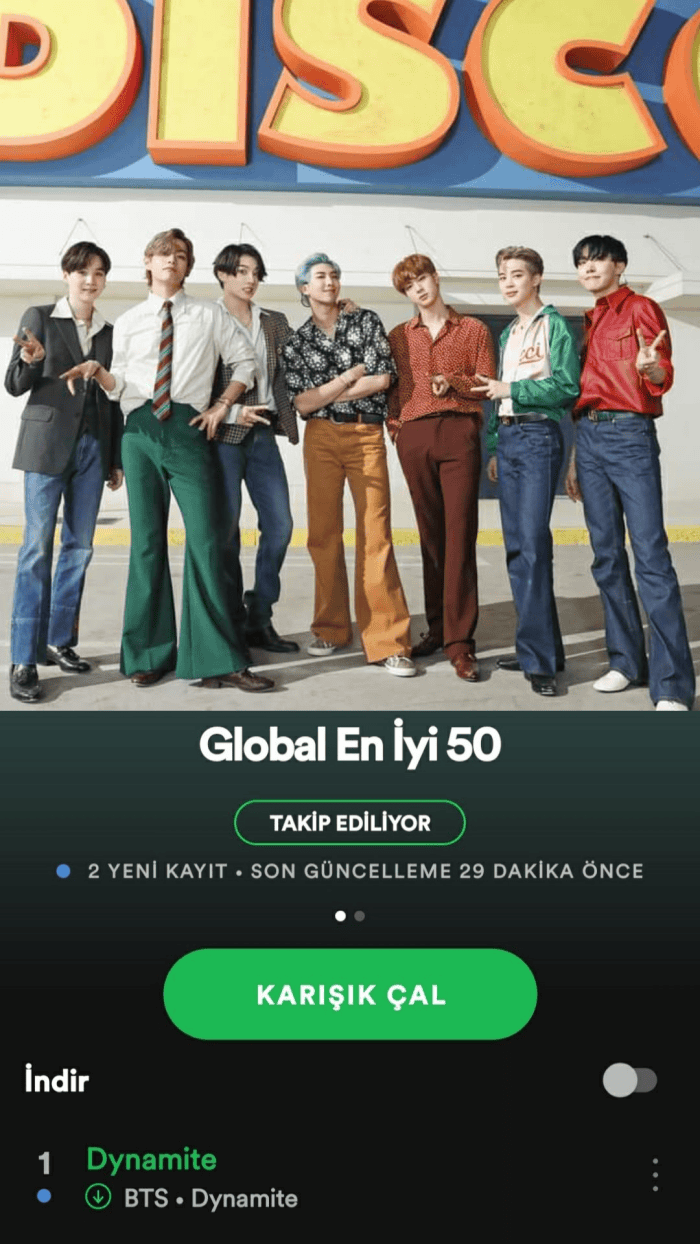Screen dimensions: 700x1244
Task: Toggle the İndir download switch
Action: click(x=630, y=1080)
